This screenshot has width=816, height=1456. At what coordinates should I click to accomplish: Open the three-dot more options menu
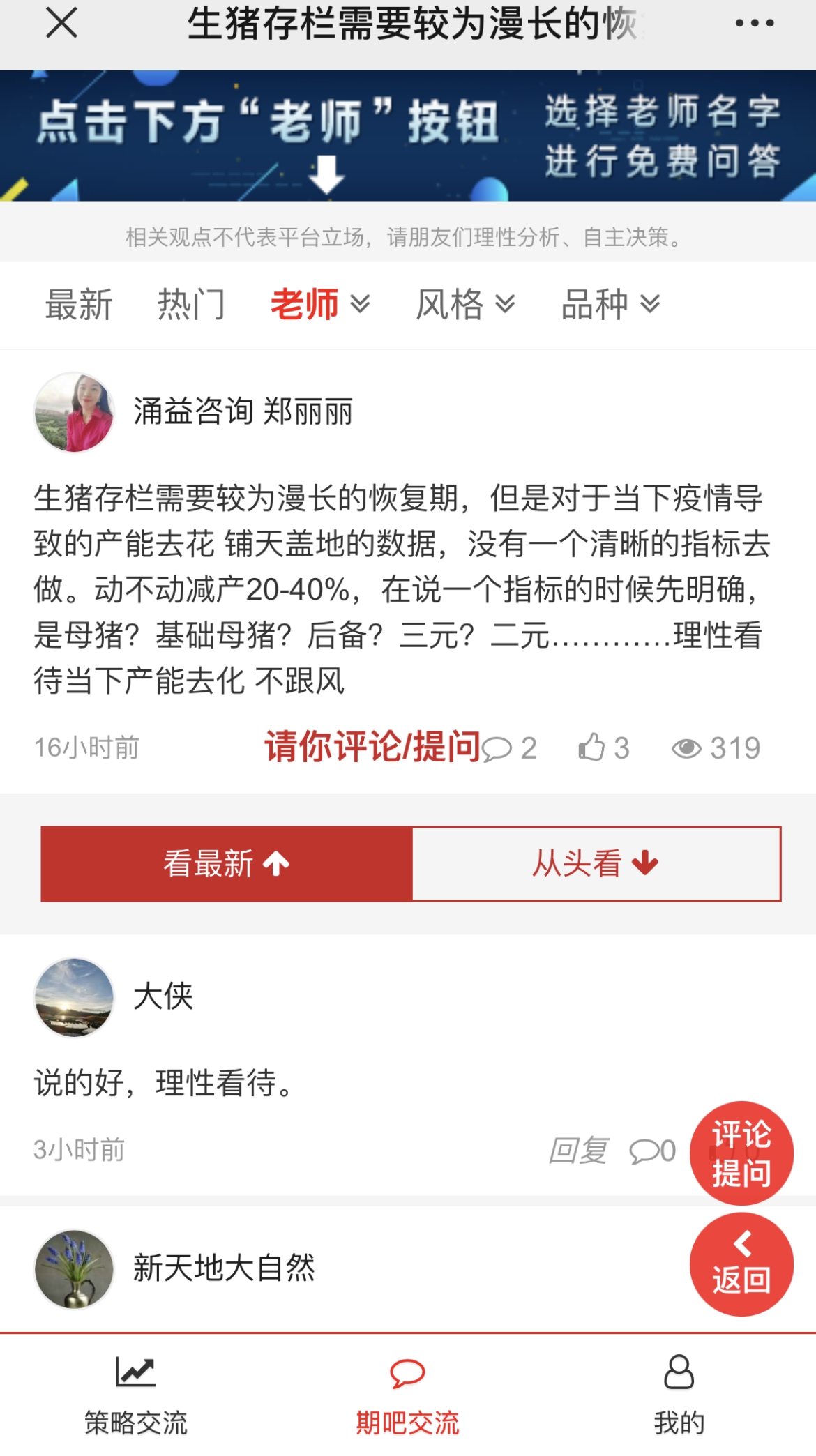point(755,24)
